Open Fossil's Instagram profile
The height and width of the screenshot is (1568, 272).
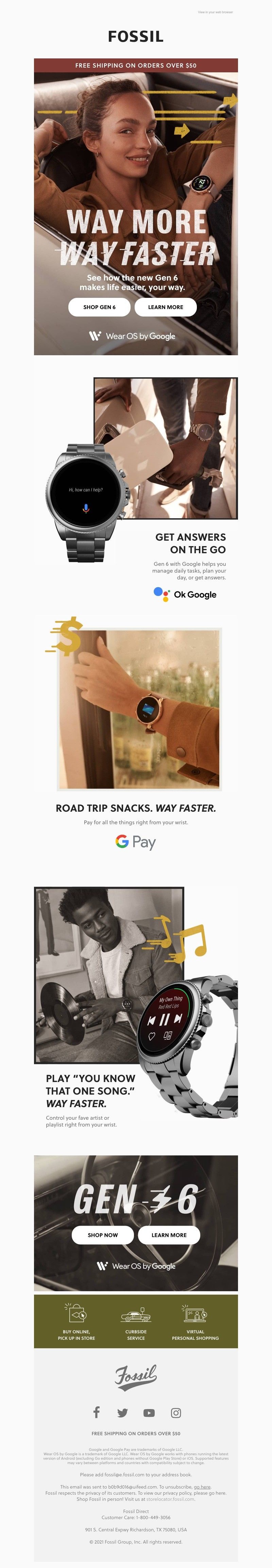[176, 1413]
